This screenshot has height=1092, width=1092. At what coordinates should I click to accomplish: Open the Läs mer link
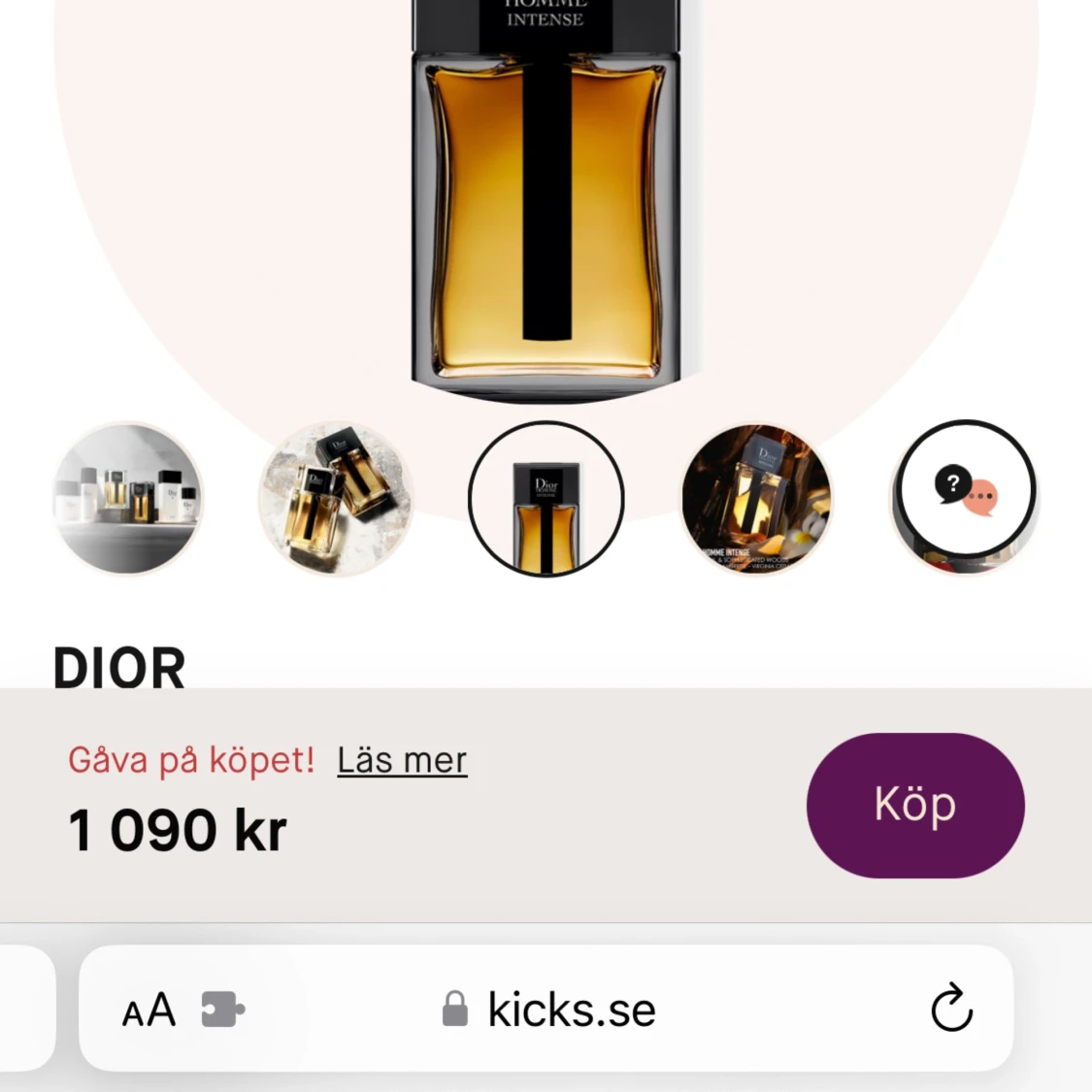[x=402, y=760]
